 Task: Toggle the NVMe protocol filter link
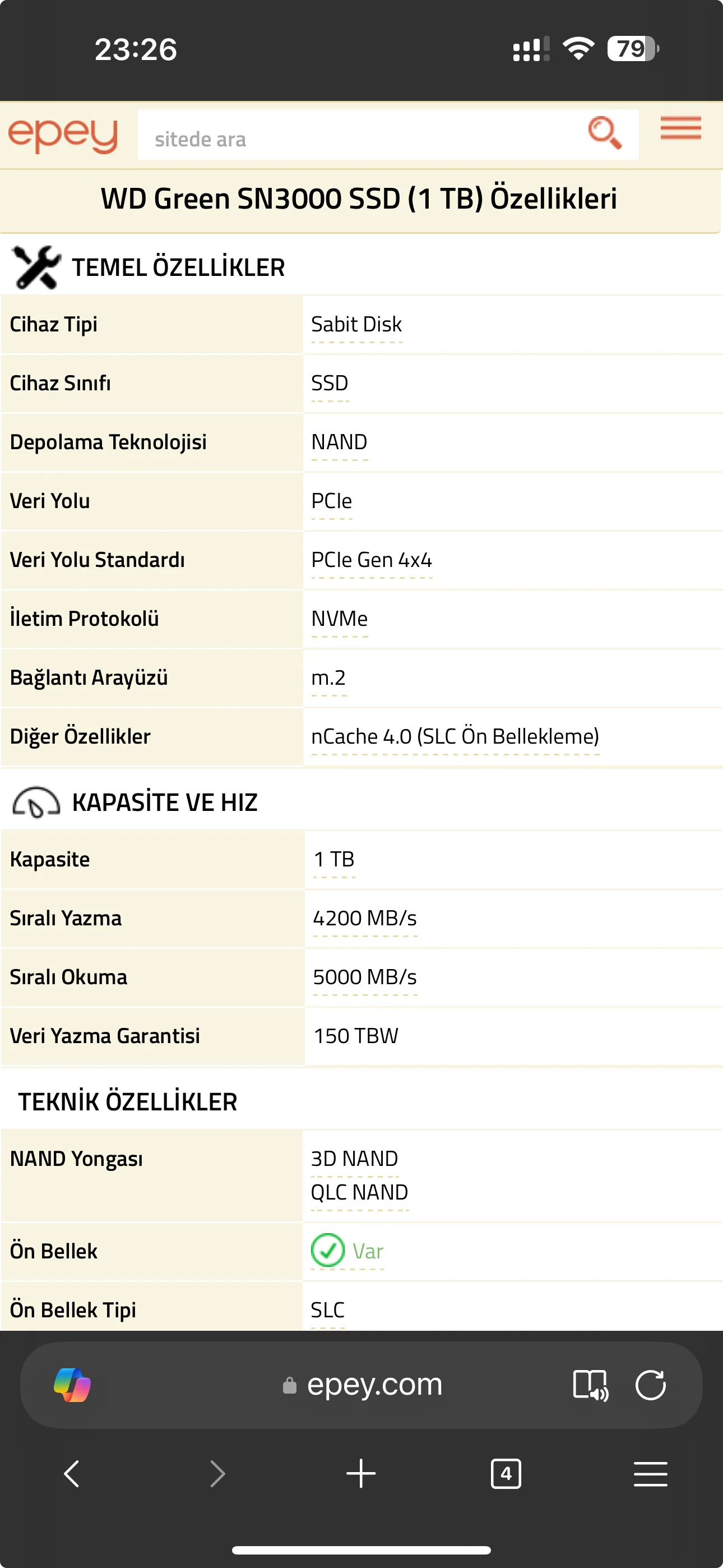point(339,619)
